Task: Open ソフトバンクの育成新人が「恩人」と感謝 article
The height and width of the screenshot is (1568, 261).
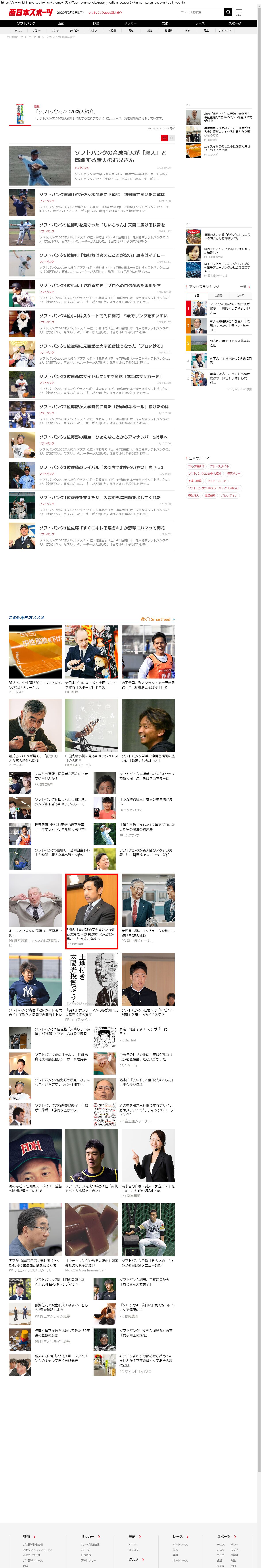Action: pos(120,156)
